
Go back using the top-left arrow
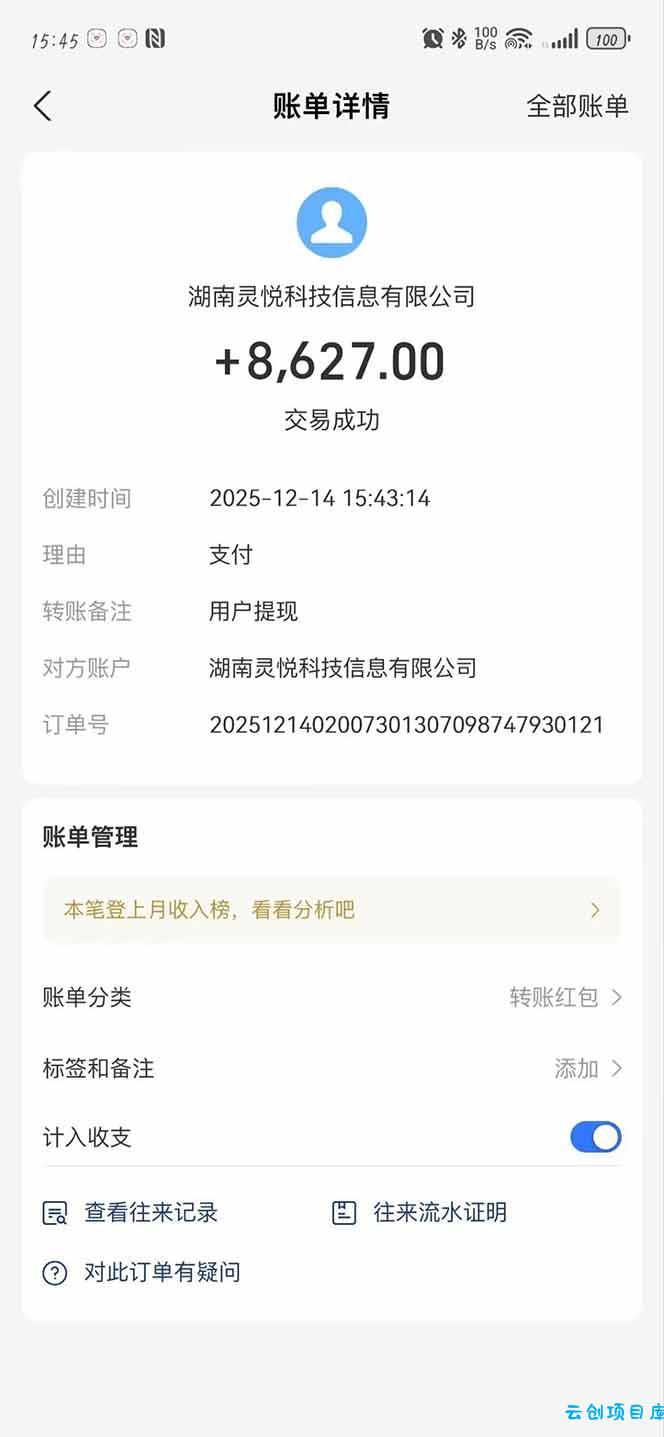[x=42, y=106]
